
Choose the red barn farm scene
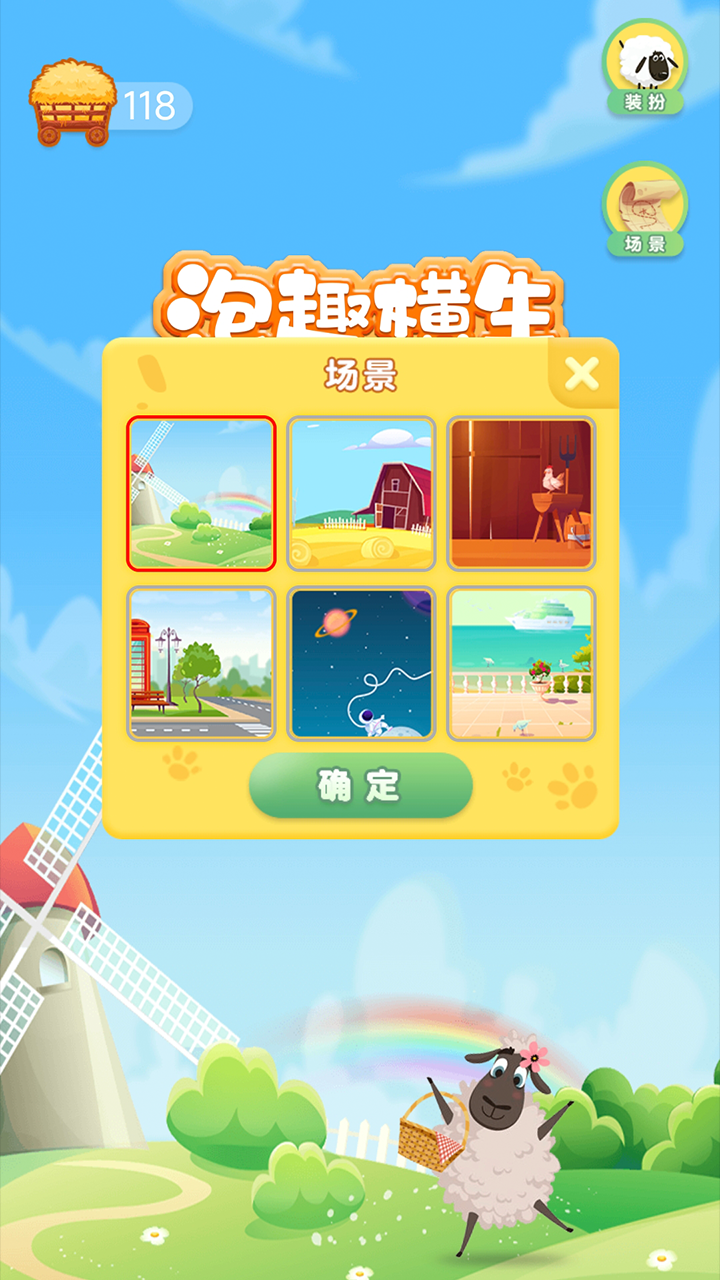coord(361,493)
